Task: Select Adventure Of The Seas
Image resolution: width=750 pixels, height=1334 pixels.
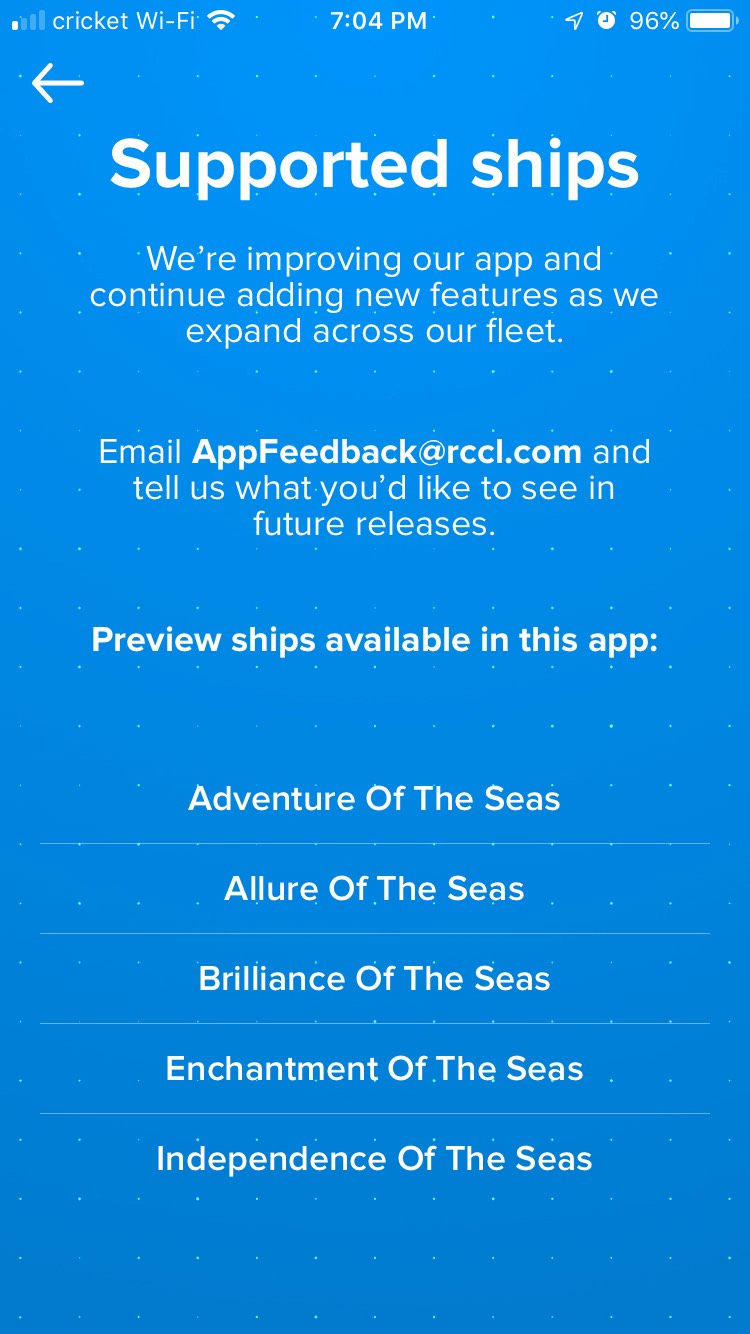Action: tap(375, 798)
